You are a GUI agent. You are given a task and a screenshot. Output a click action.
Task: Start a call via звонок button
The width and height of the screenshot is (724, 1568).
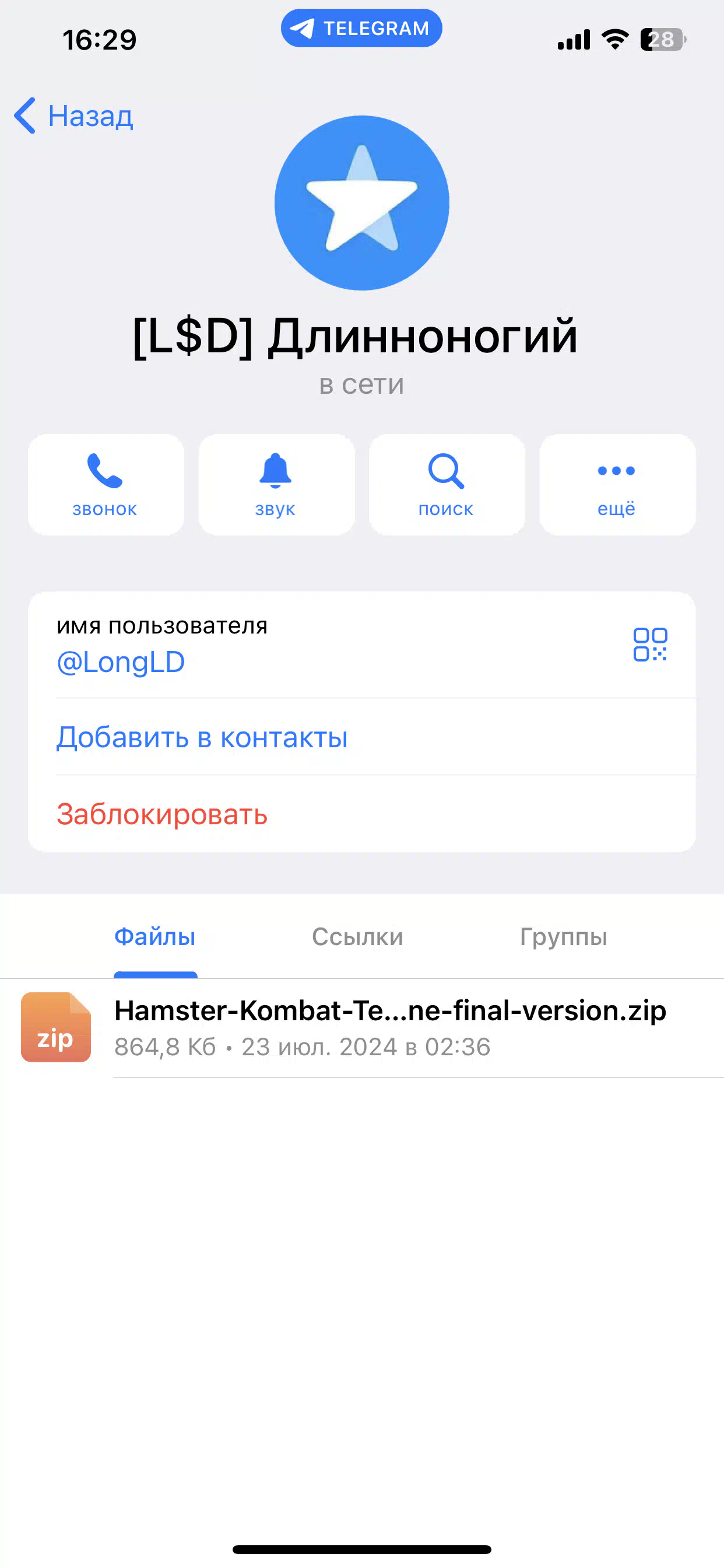106,485
